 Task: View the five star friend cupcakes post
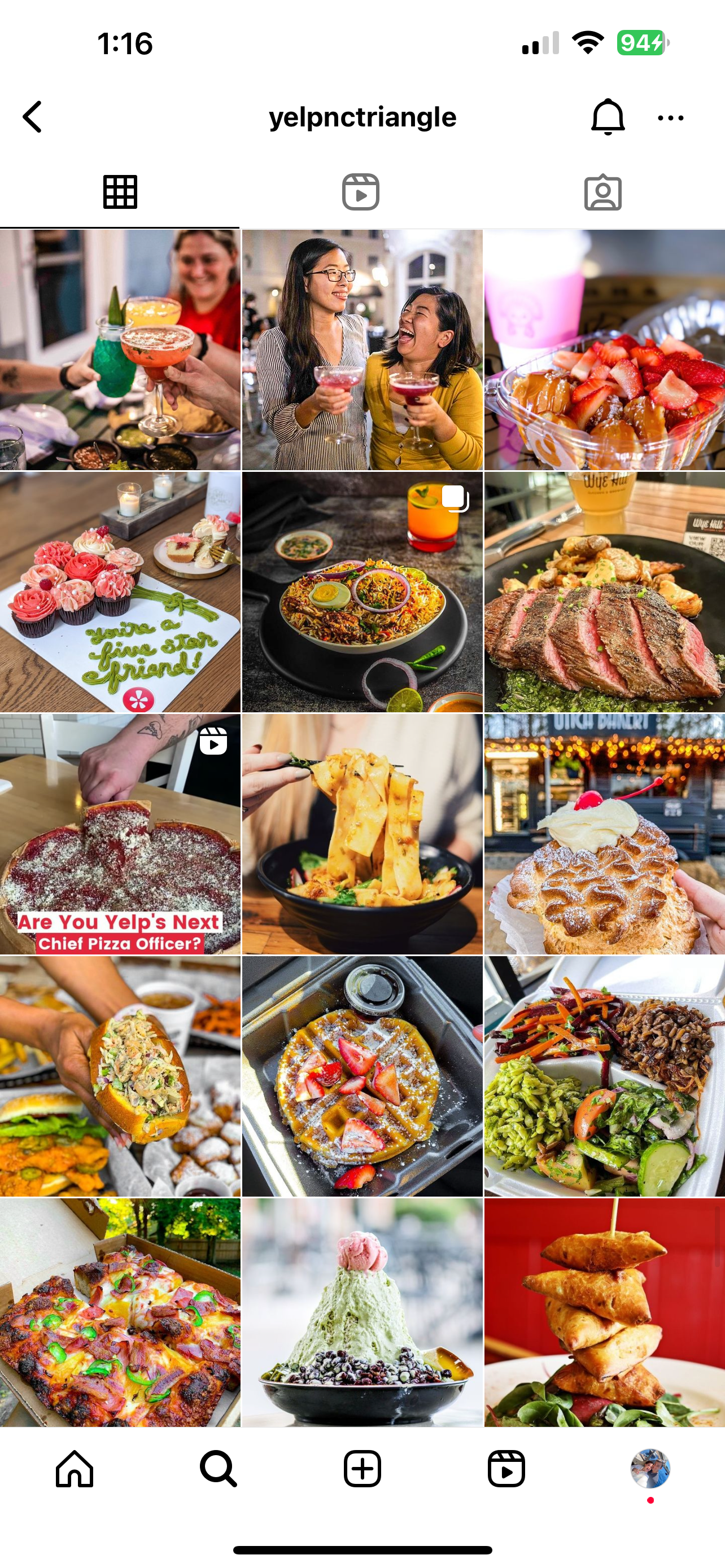[120, 592]
